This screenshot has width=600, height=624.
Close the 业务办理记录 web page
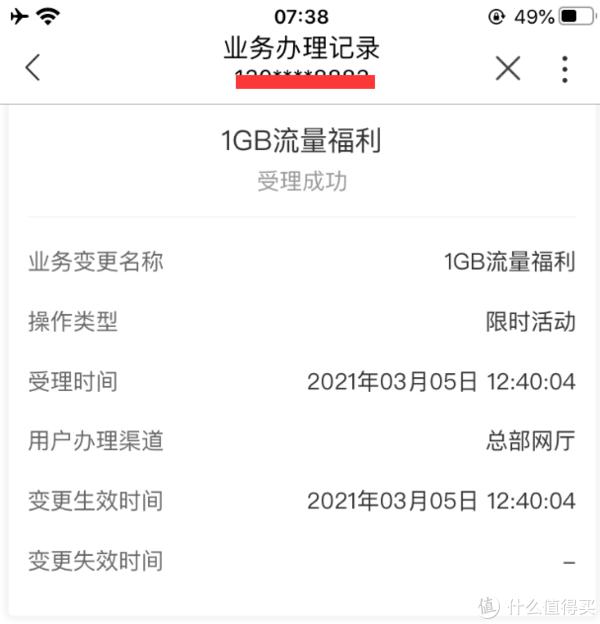click(x=508, y=68)
